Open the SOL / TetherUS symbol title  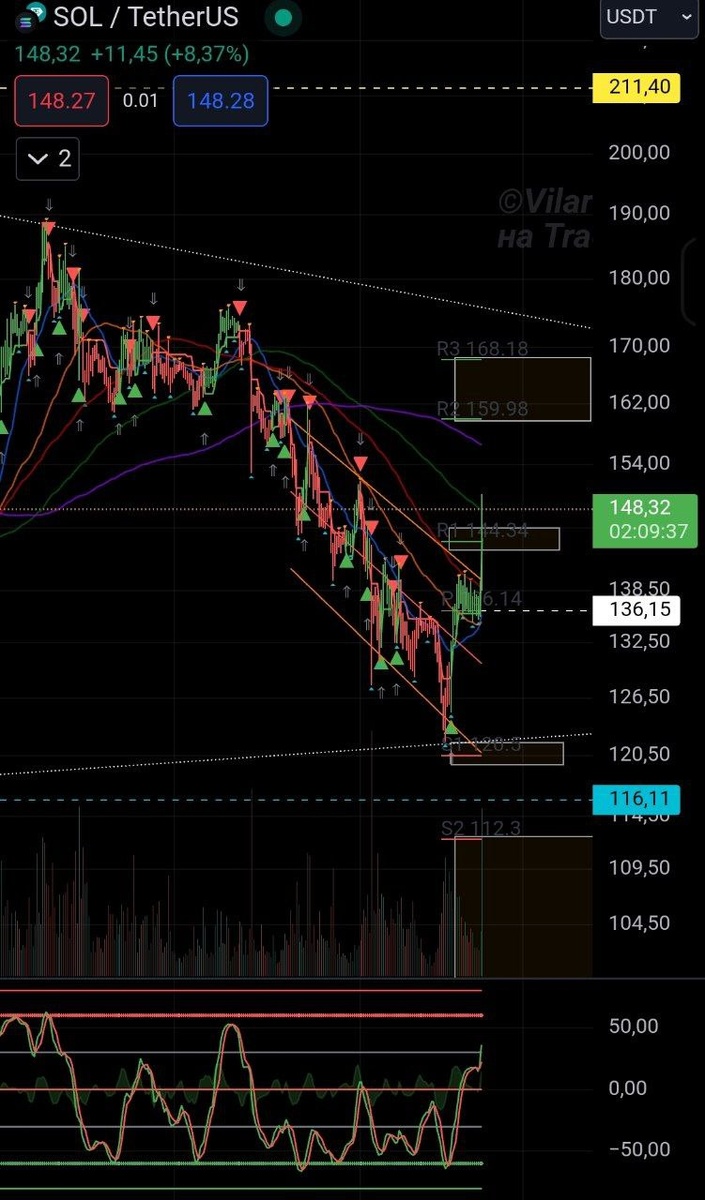tap(145, 17)
